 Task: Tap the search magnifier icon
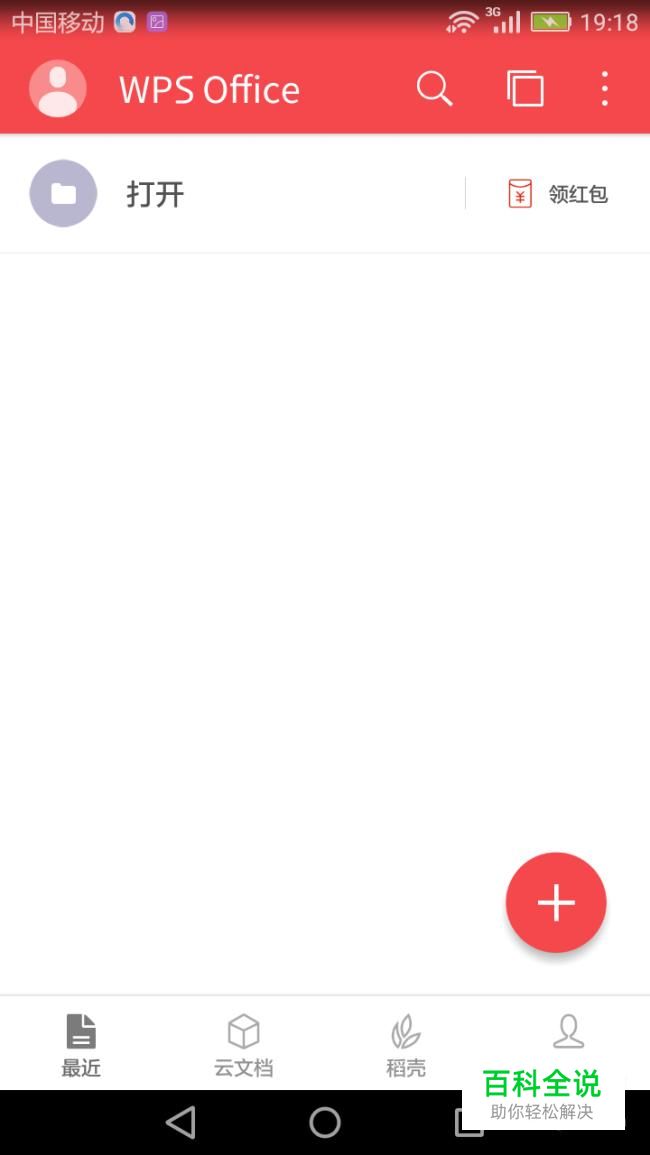(x=434, y=89)
